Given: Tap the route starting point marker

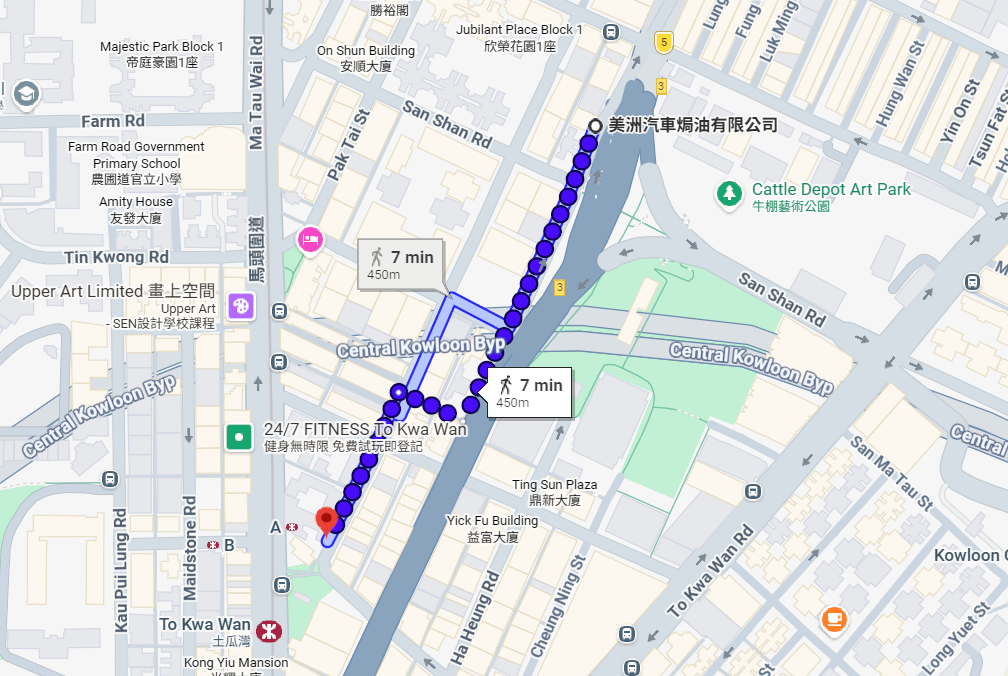Looking at the screenshot, I should pyautogui.click(x=595, y=126).
